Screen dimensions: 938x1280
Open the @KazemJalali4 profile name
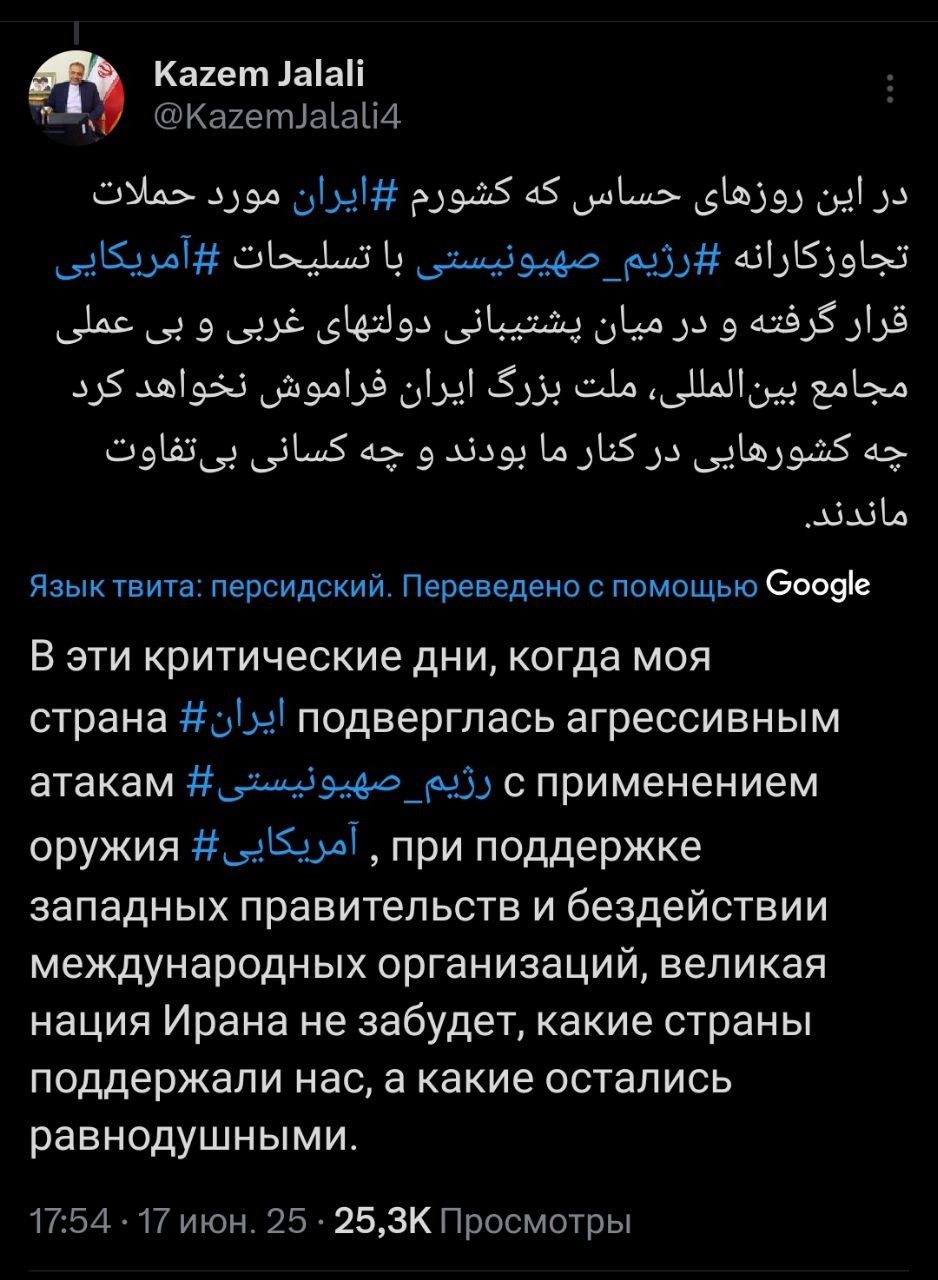click(260, 75)
